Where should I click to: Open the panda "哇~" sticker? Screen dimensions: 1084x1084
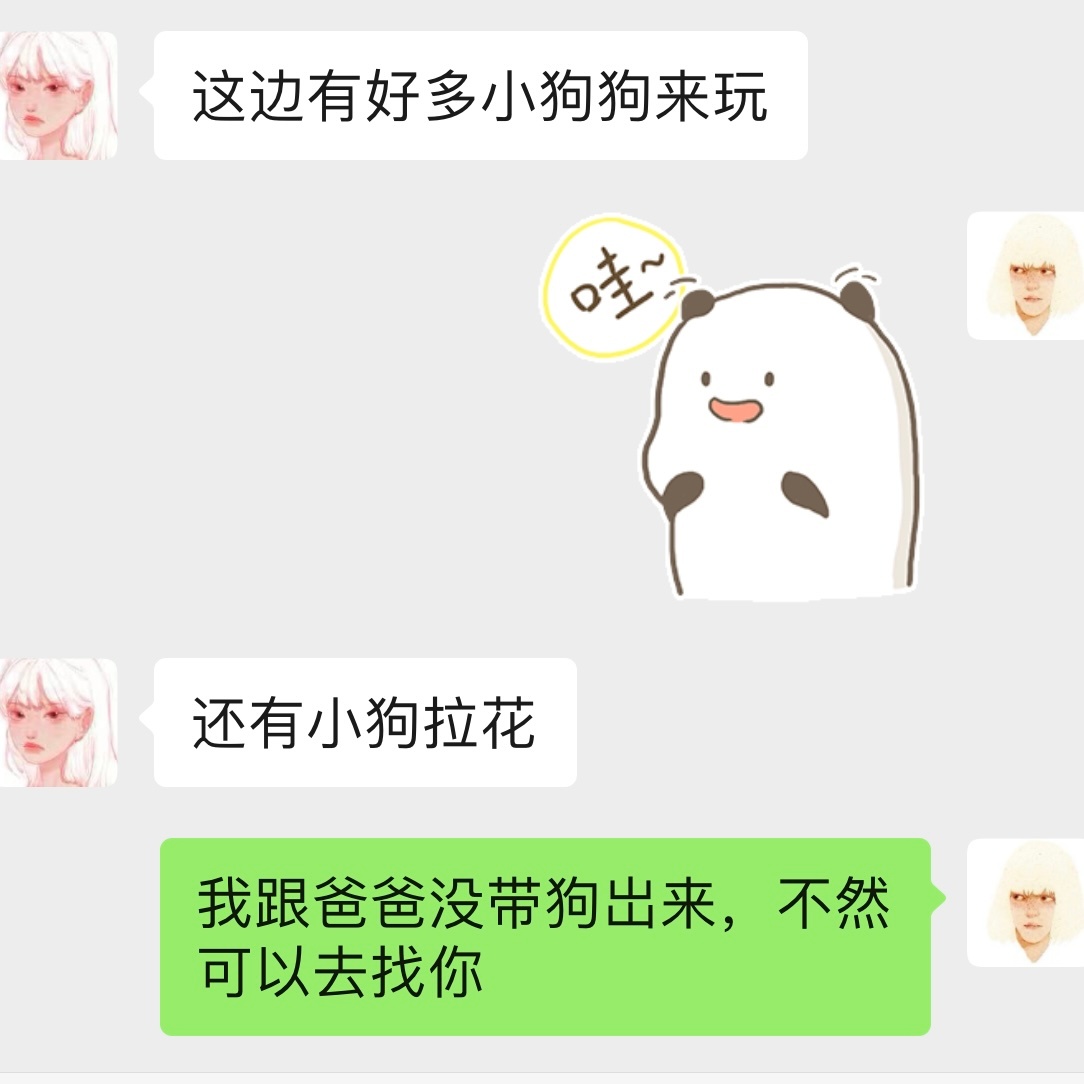click(735, 420)
